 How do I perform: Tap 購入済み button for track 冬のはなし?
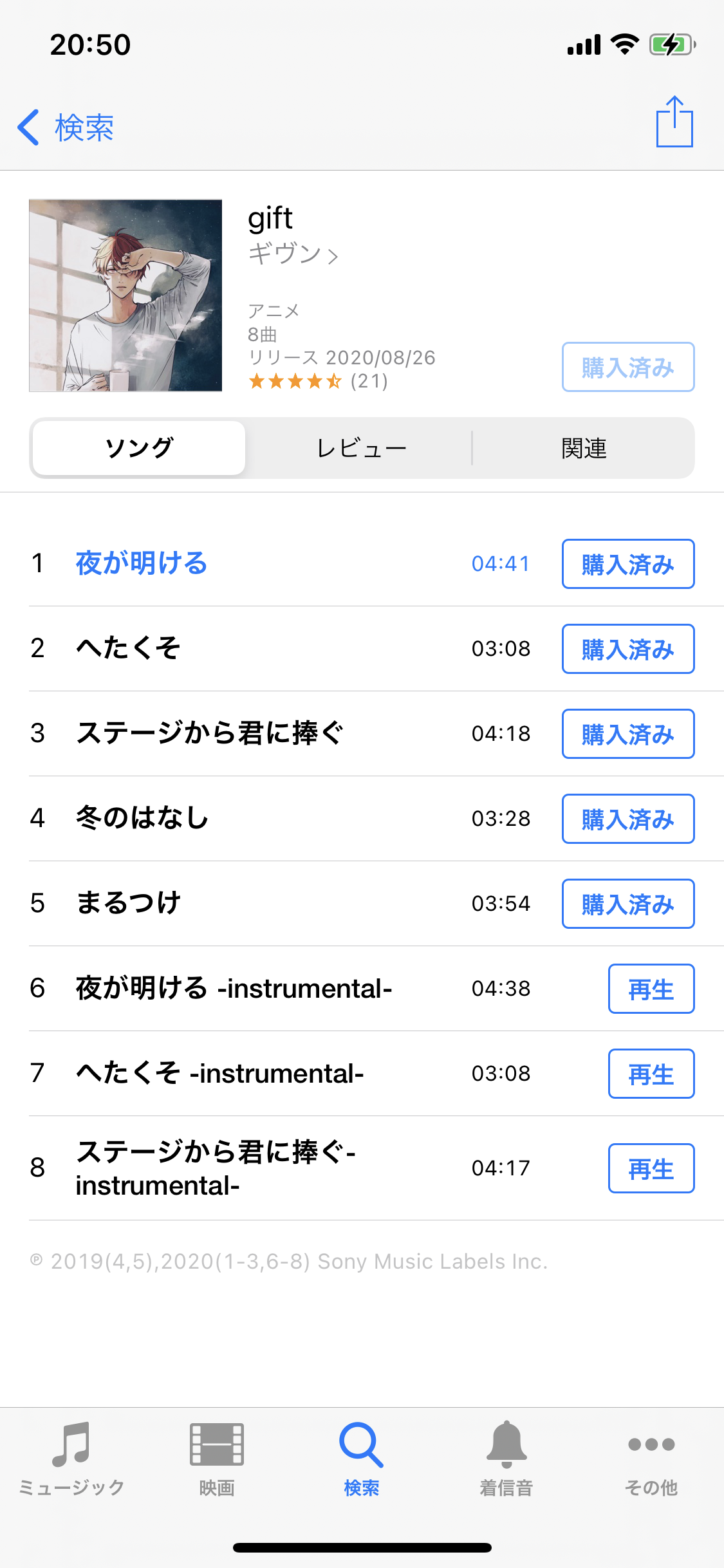[627, 819]
